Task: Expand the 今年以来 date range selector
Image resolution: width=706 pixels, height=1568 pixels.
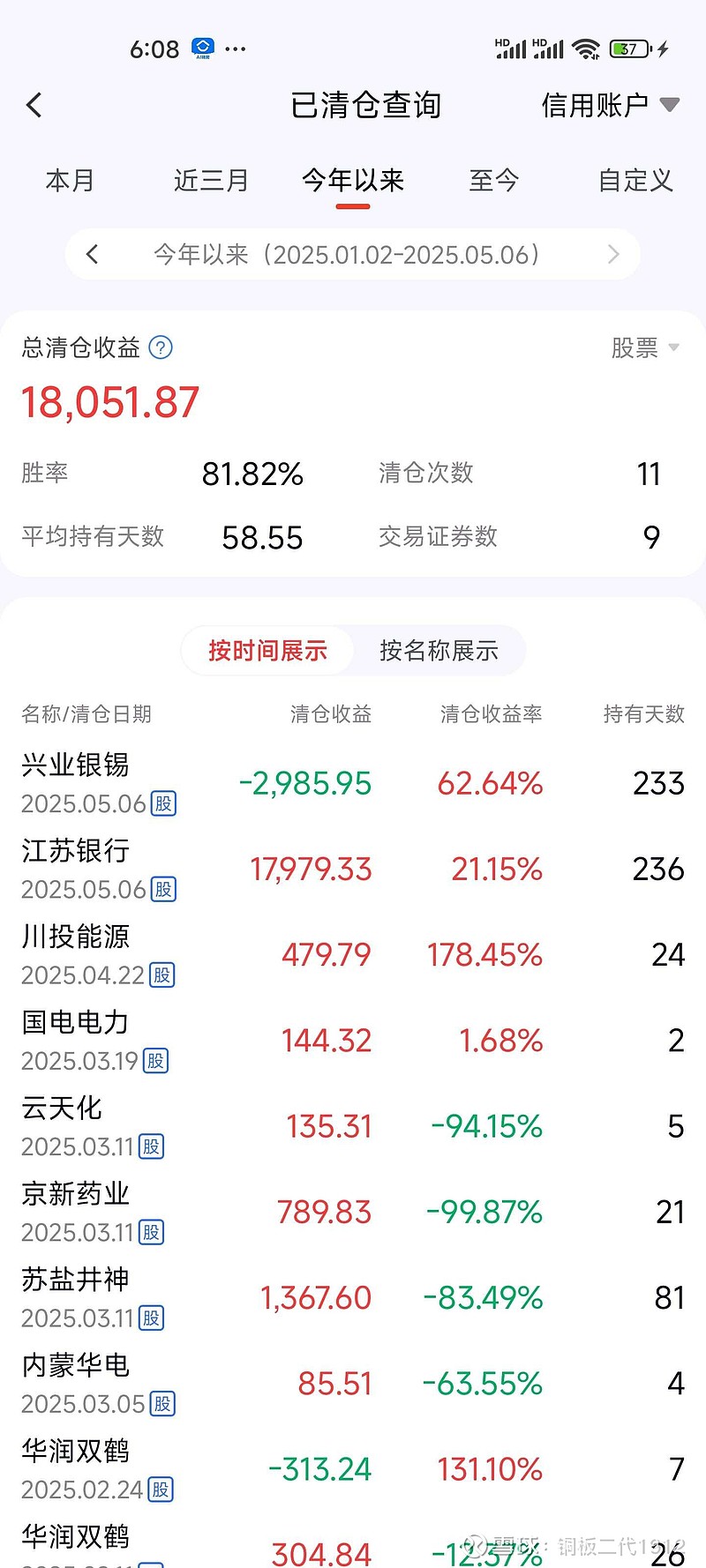Action: tap(351, 254)
